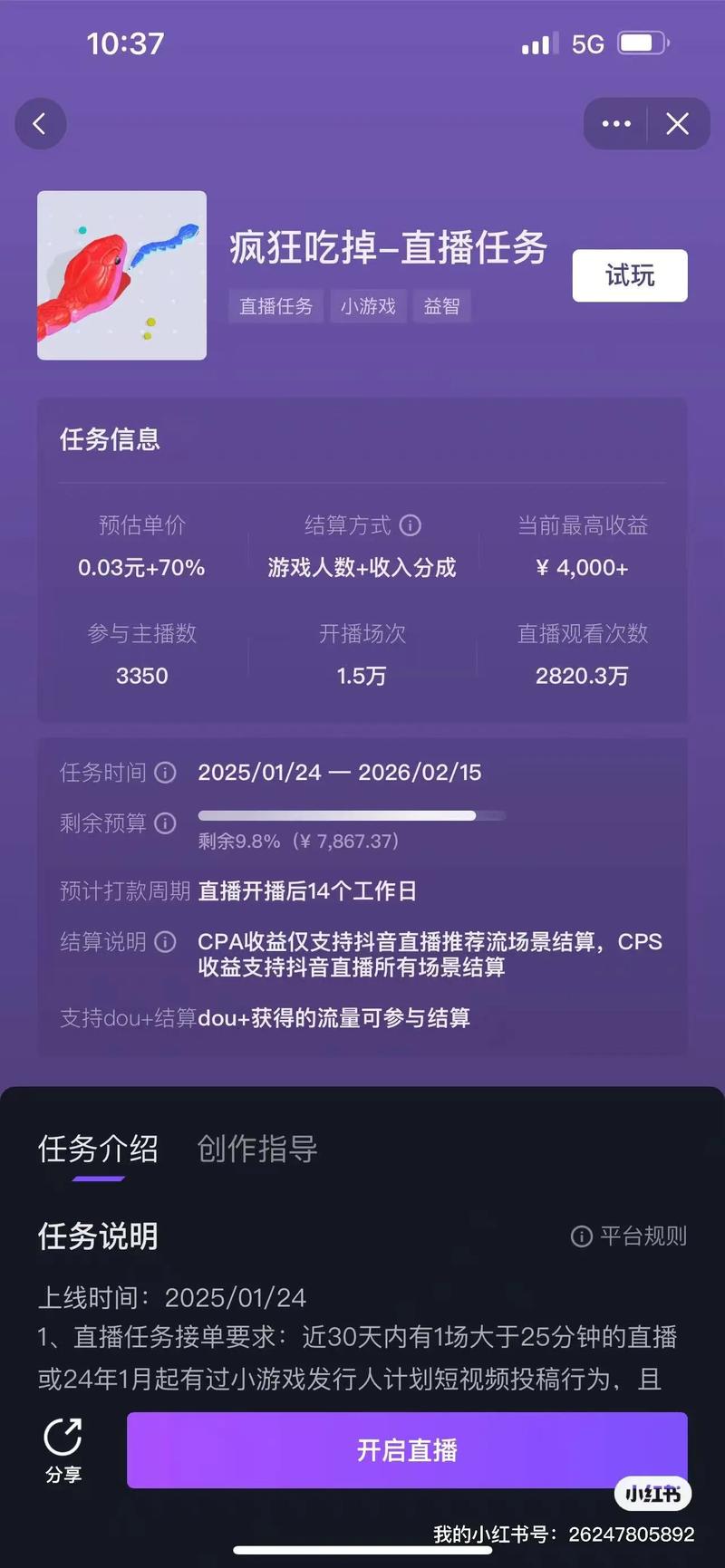Start streaming with 开启直播
725x1568 pixels.
coord(407,1450)
